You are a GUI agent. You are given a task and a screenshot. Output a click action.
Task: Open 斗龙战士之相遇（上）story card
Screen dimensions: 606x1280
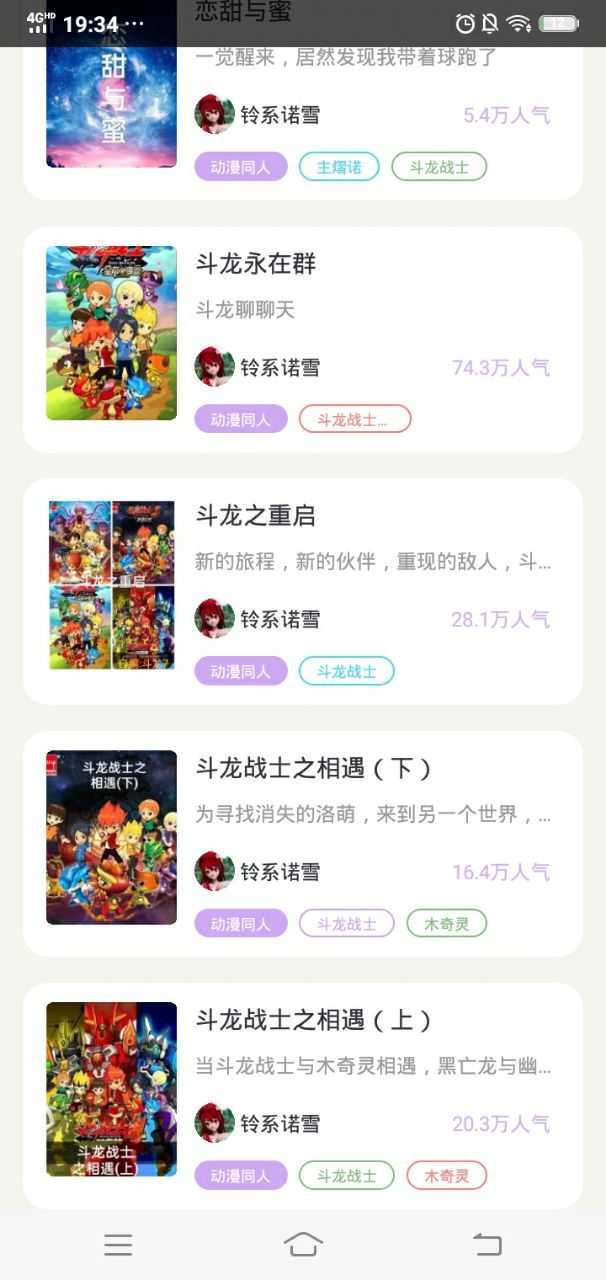tap(302, 1095)
